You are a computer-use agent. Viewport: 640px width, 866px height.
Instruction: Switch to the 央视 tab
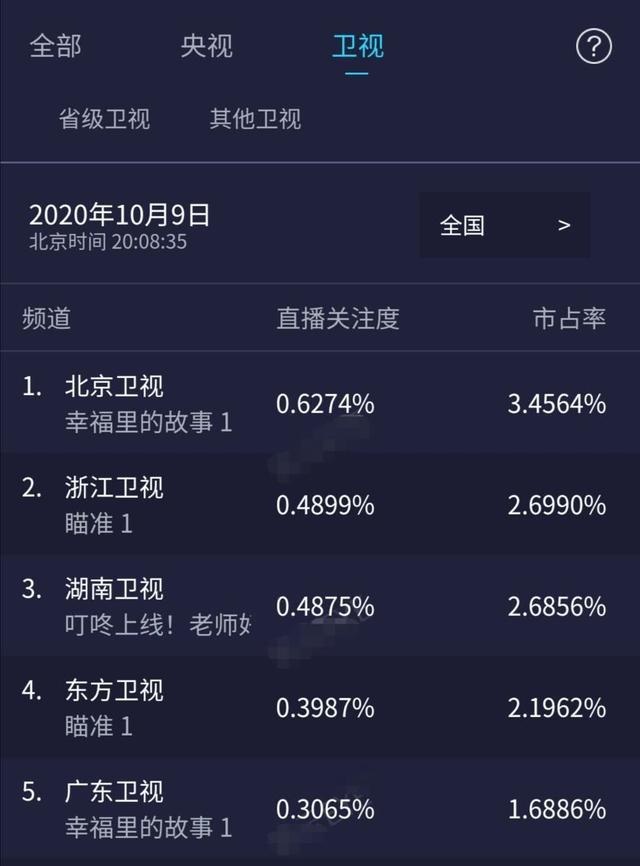(207, 46)
